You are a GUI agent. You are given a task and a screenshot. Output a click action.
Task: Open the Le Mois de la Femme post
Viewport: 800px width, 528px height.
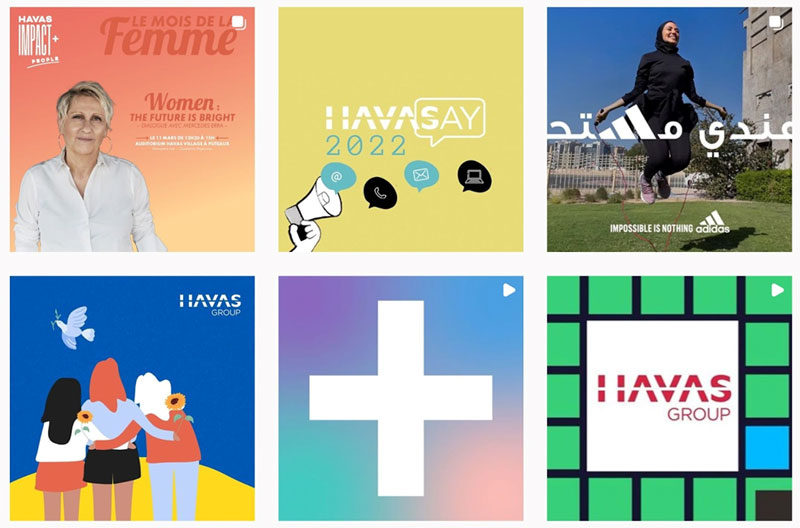[x=132, y=129]
